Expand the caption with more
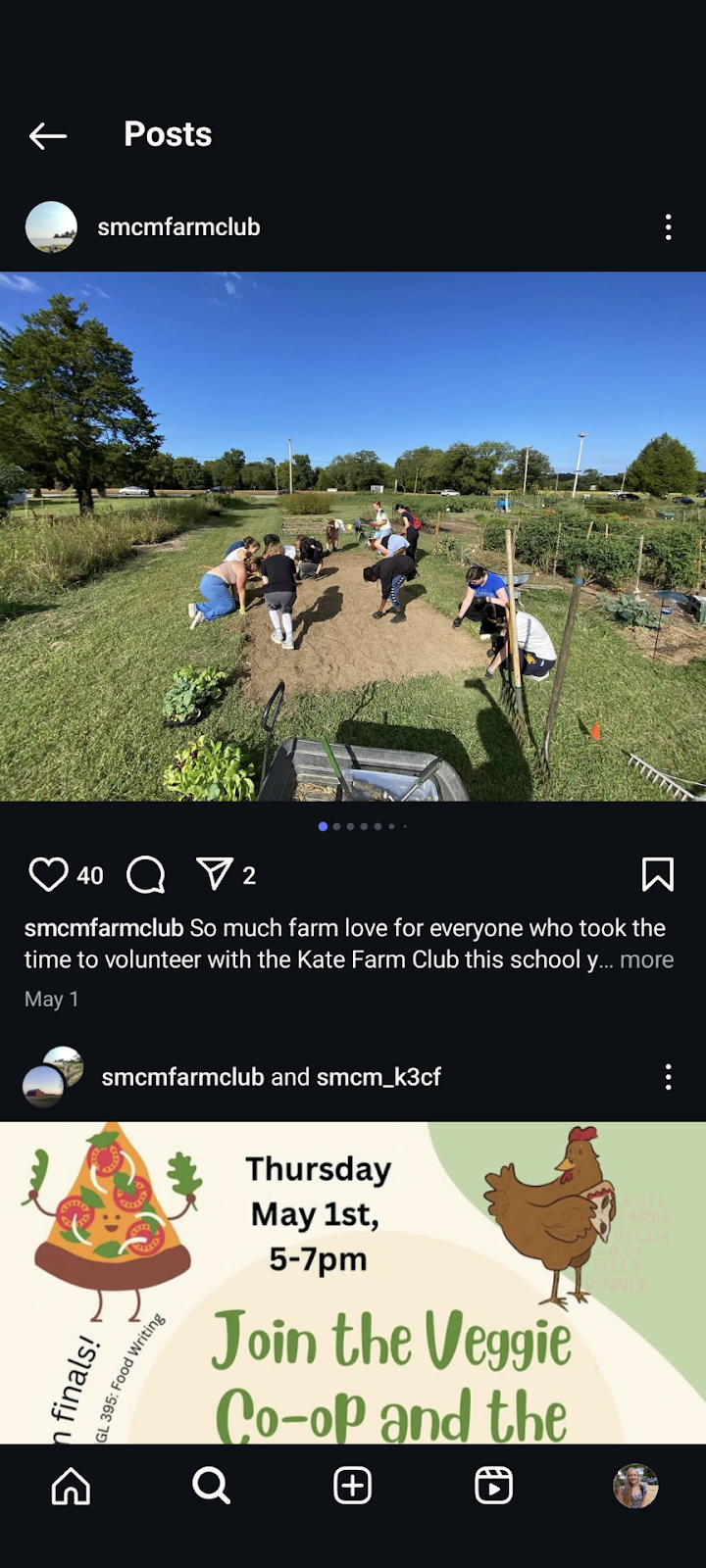706x1568 pixels. coord(646,960)
